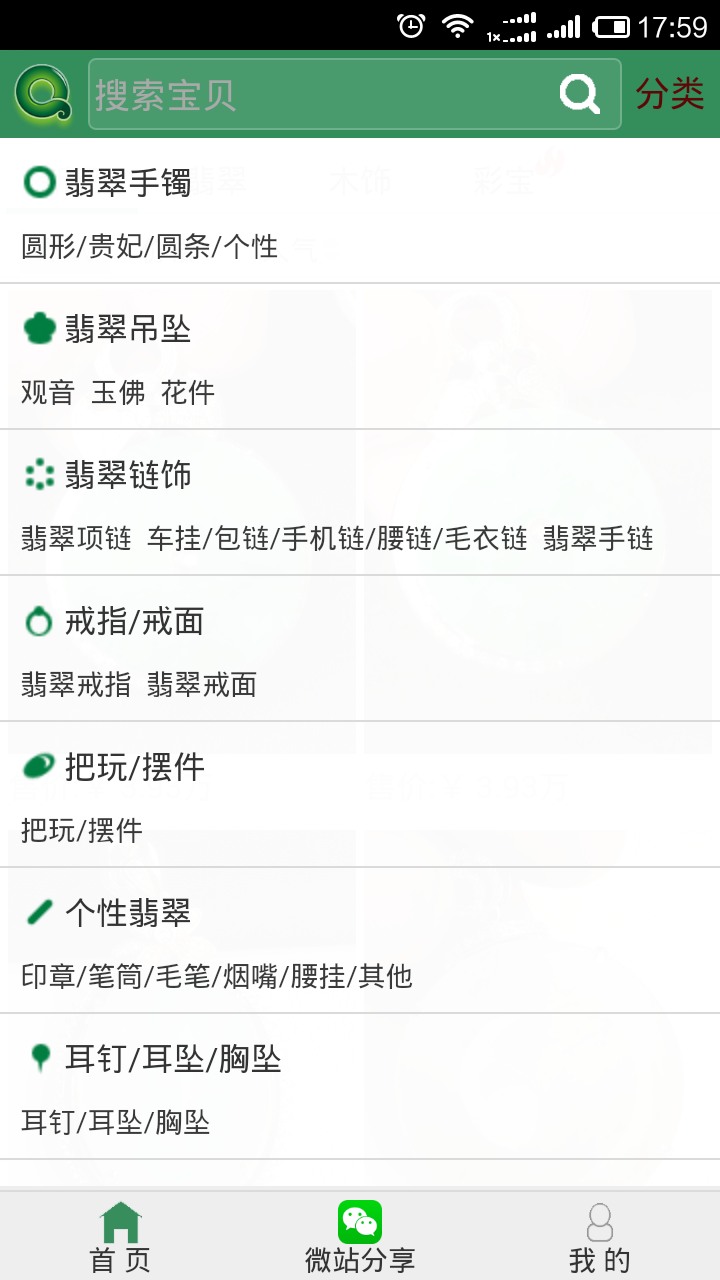Switch to the 我的 tab
This screenshot has width=720, height=1280.
tap(600, 1236)
